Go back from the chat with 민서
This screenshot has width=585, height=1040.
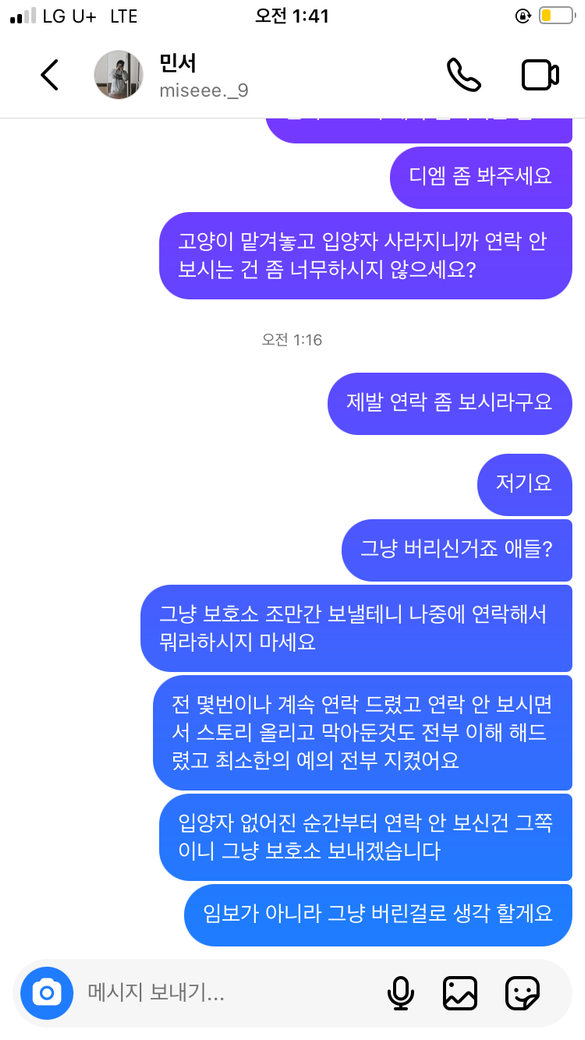point(50,74)
